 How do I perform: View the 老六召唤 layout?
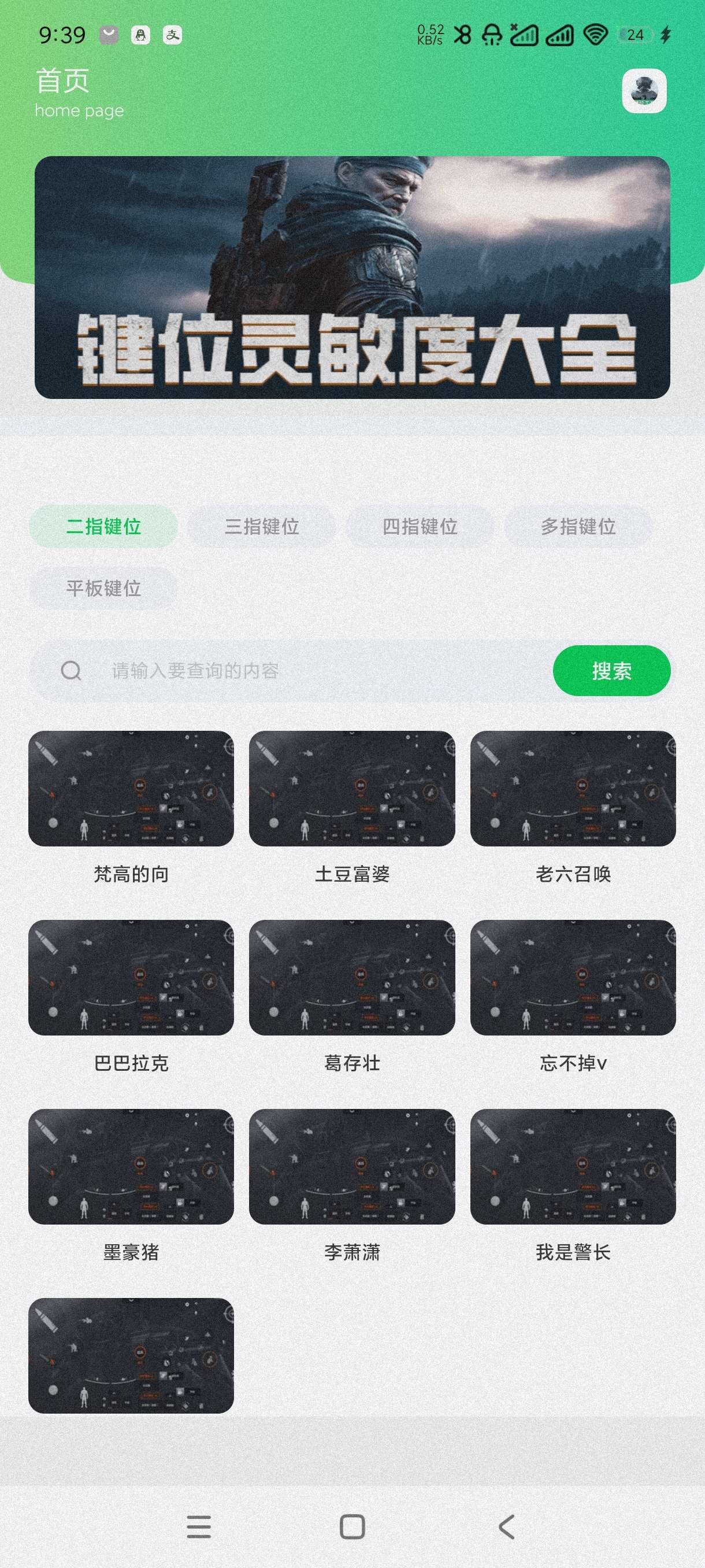pyautogui.click(x=573, y=788)
